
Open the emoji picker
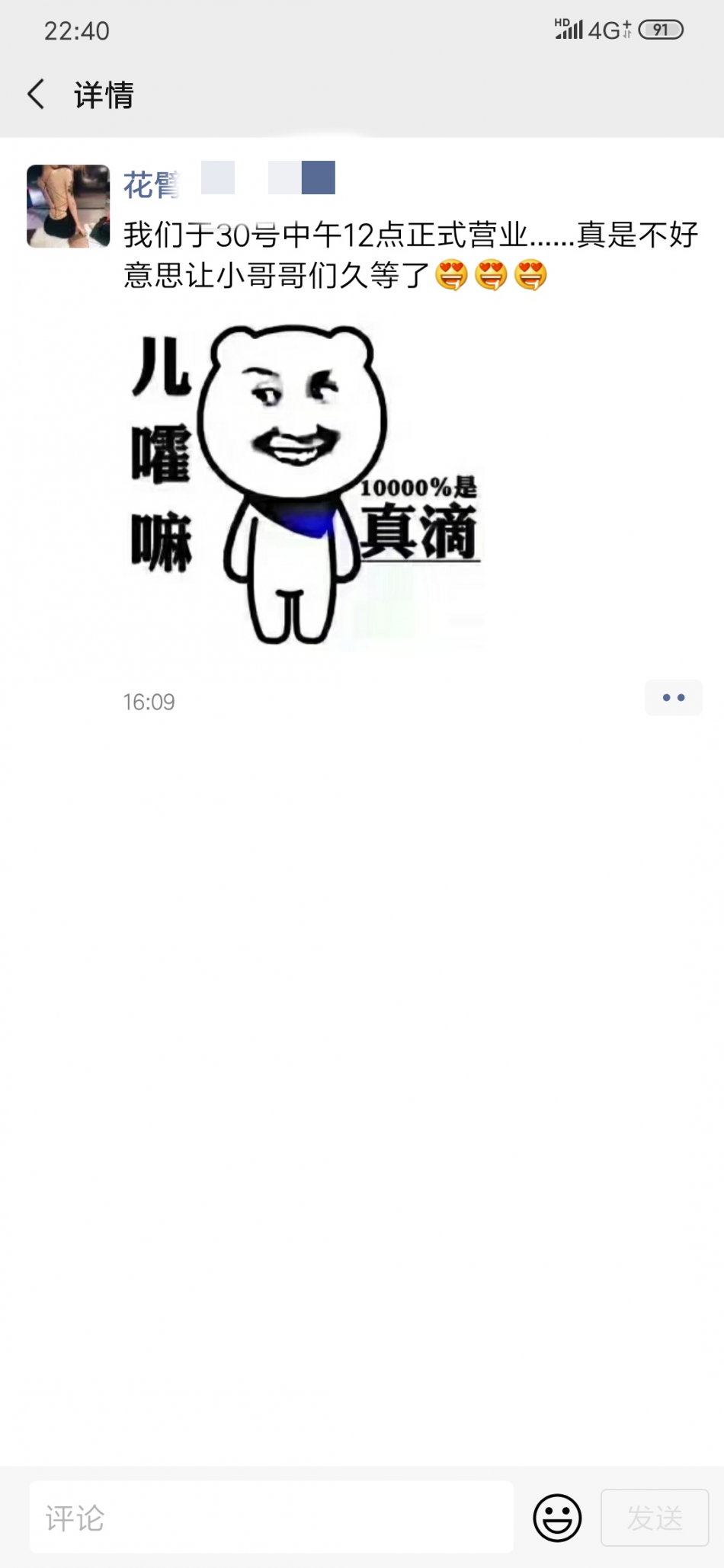click(x=557, y=1517)
